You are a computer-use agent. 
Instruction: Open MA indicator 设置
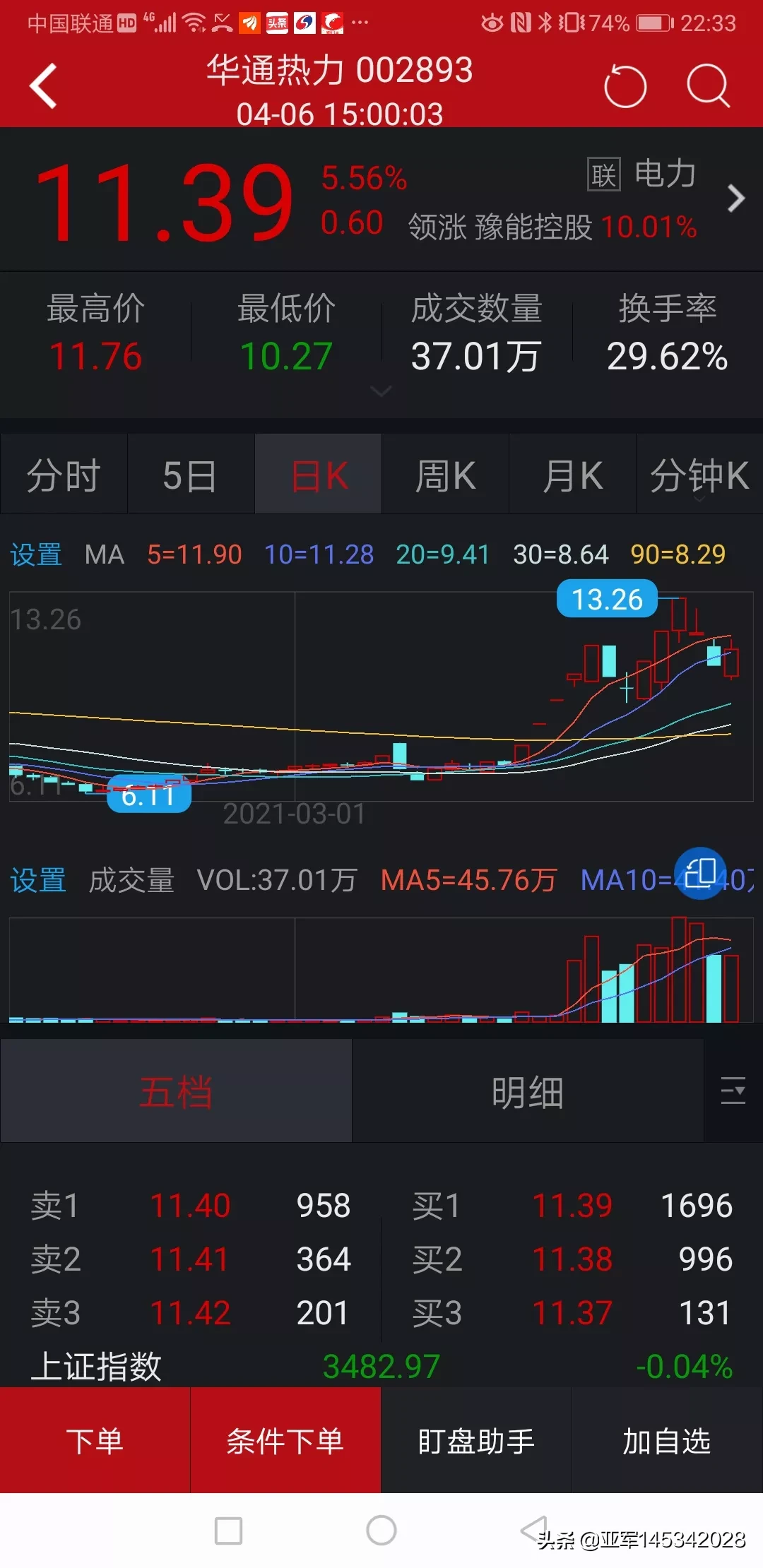coord(36,554)
